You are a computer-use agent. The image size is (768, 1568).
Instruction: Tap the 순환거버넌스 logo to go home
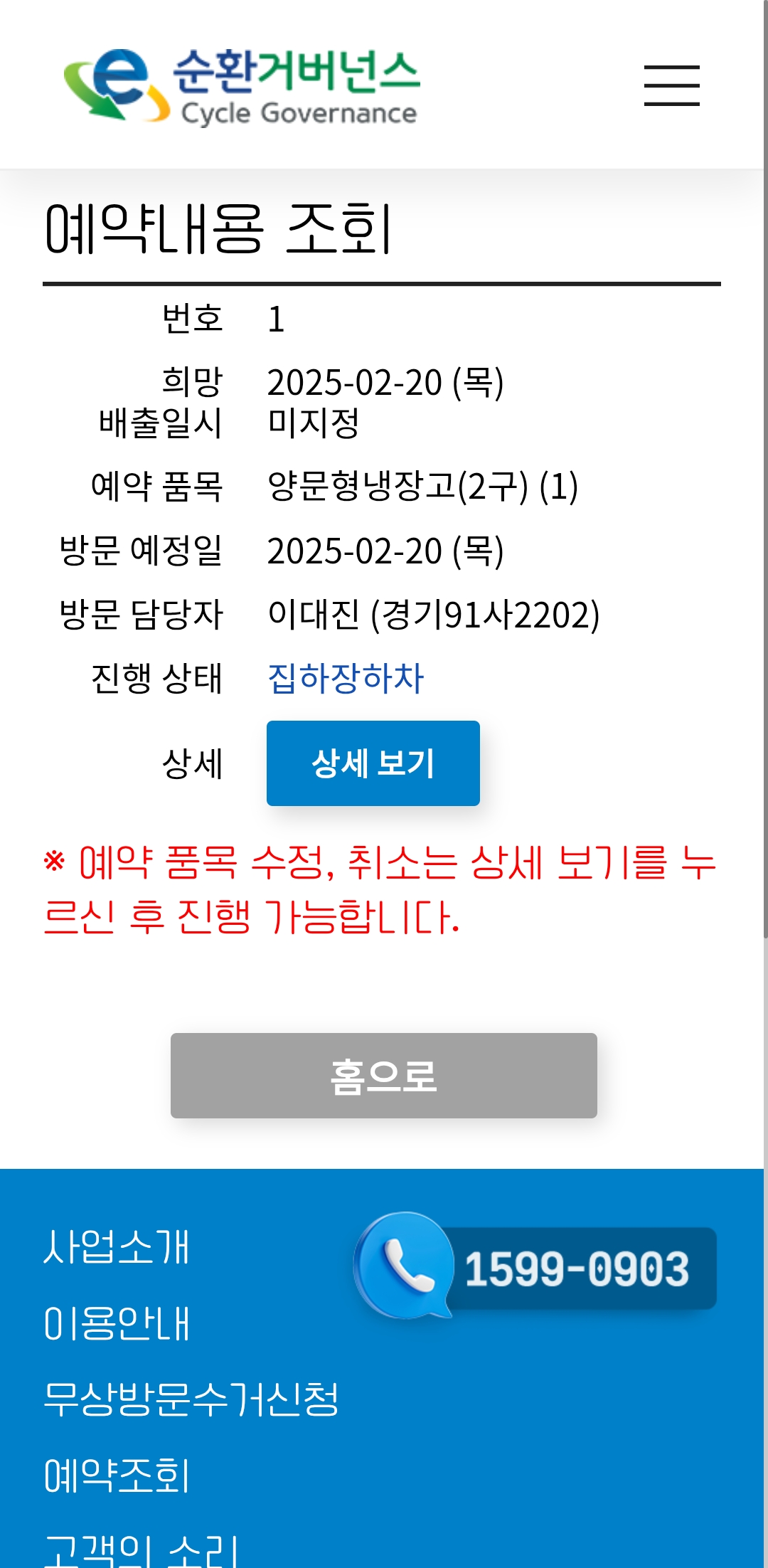pyautogui.click(x=242, y=86)
